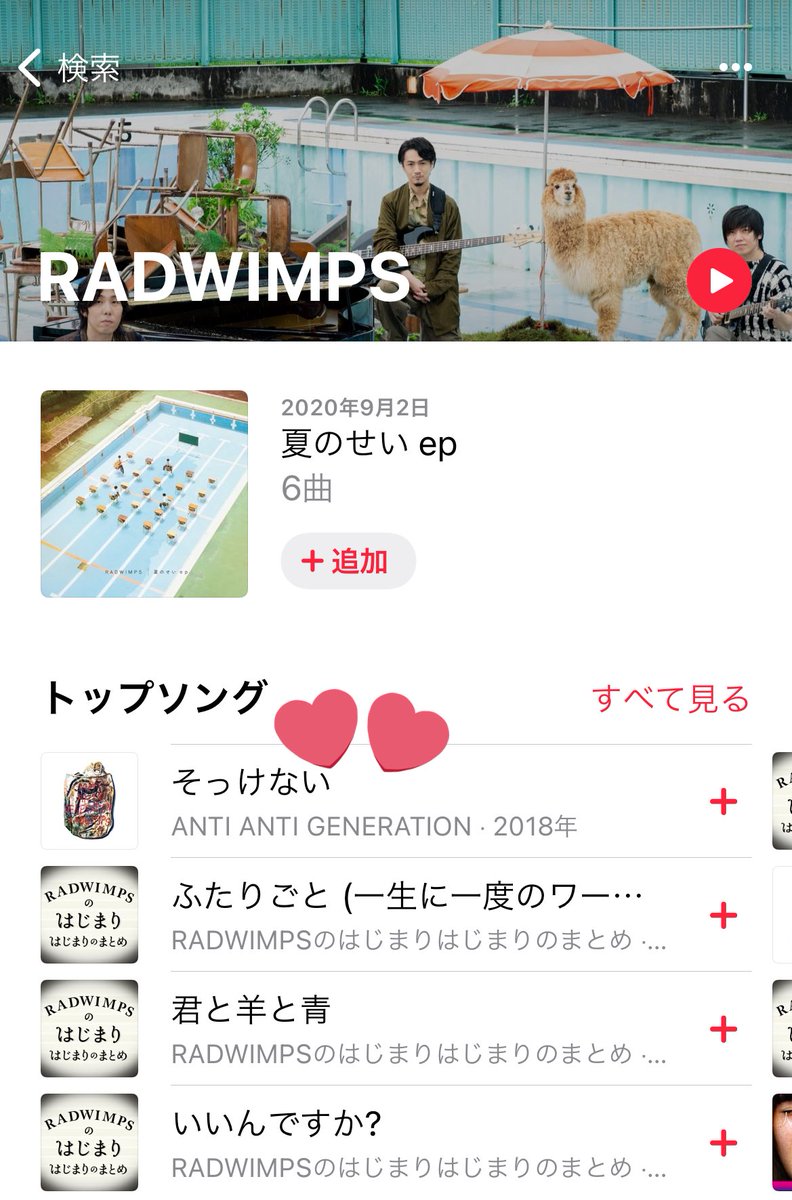This screenshot has width=792, height=1200.
Task: Add いいんですか? to the library
Action: tap(722, 1143)
